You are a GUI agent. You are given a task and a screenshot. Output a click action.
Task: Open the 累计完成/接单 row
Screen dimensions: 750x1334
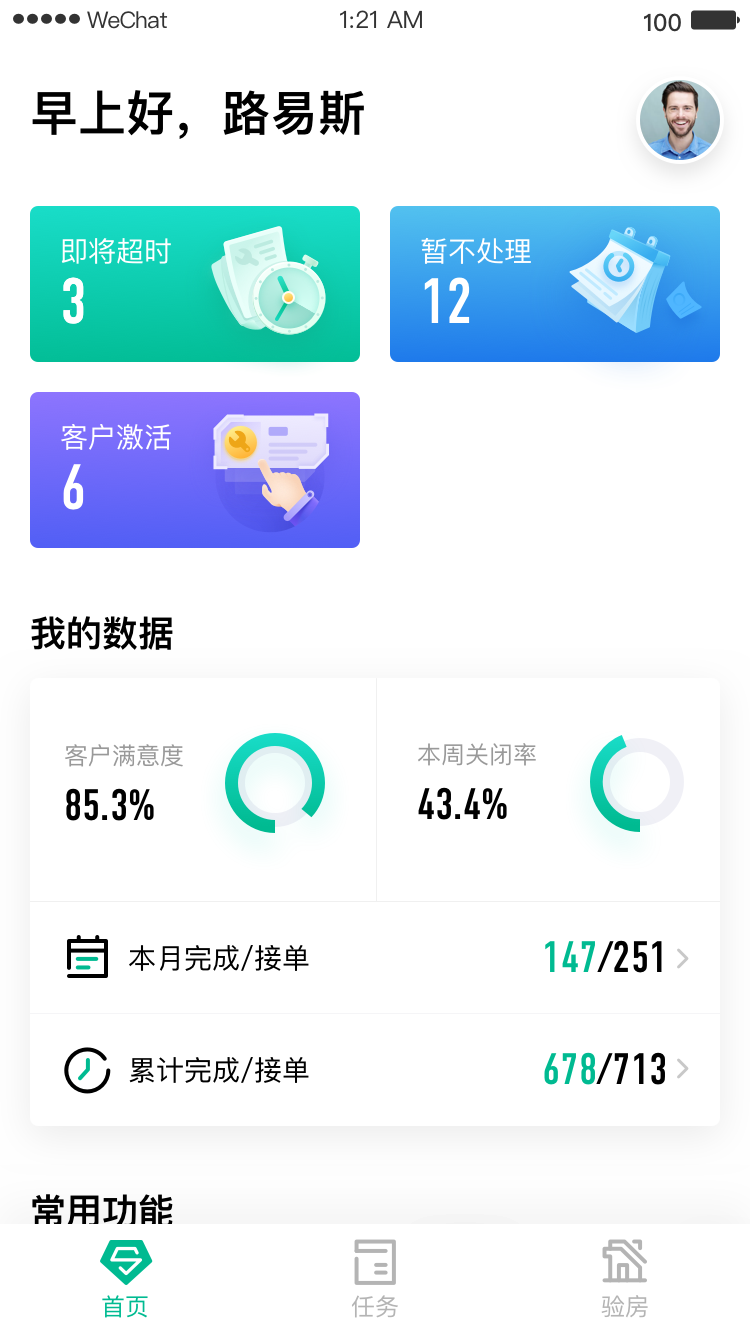375,1070
